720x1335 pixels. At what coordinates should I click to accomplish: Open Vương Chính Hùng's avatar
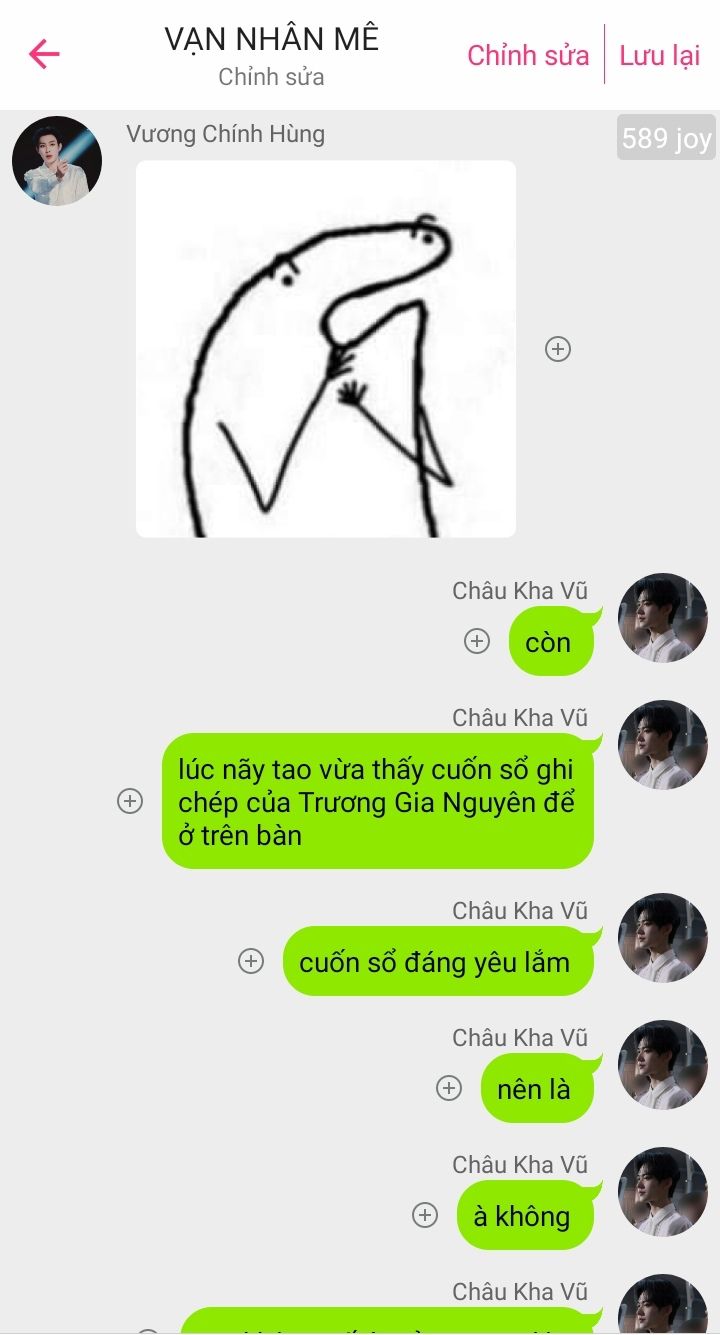(57, 161)
